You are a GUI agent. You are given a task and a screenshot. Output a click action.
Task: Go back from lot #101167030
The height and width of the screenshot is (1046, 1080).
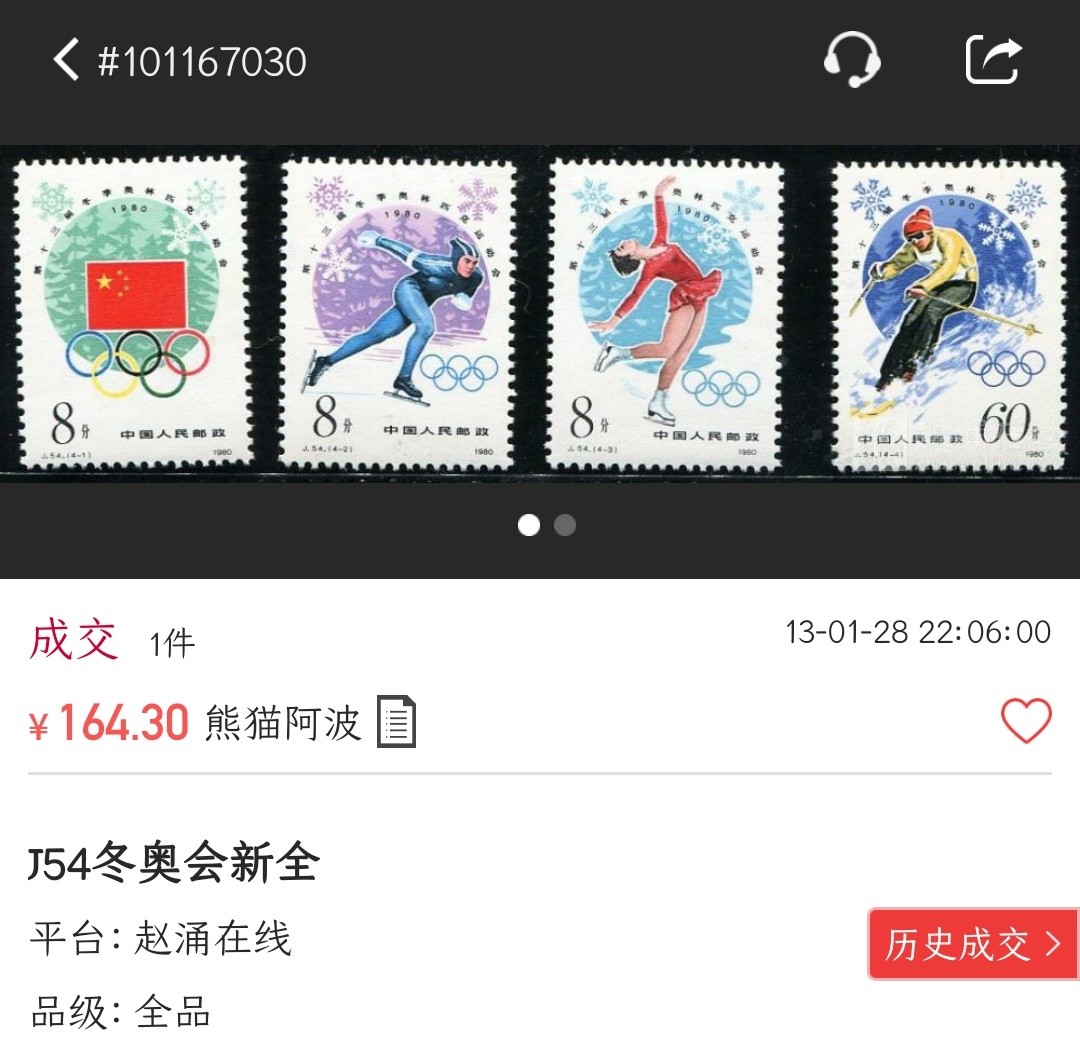[x=66, y=61]
